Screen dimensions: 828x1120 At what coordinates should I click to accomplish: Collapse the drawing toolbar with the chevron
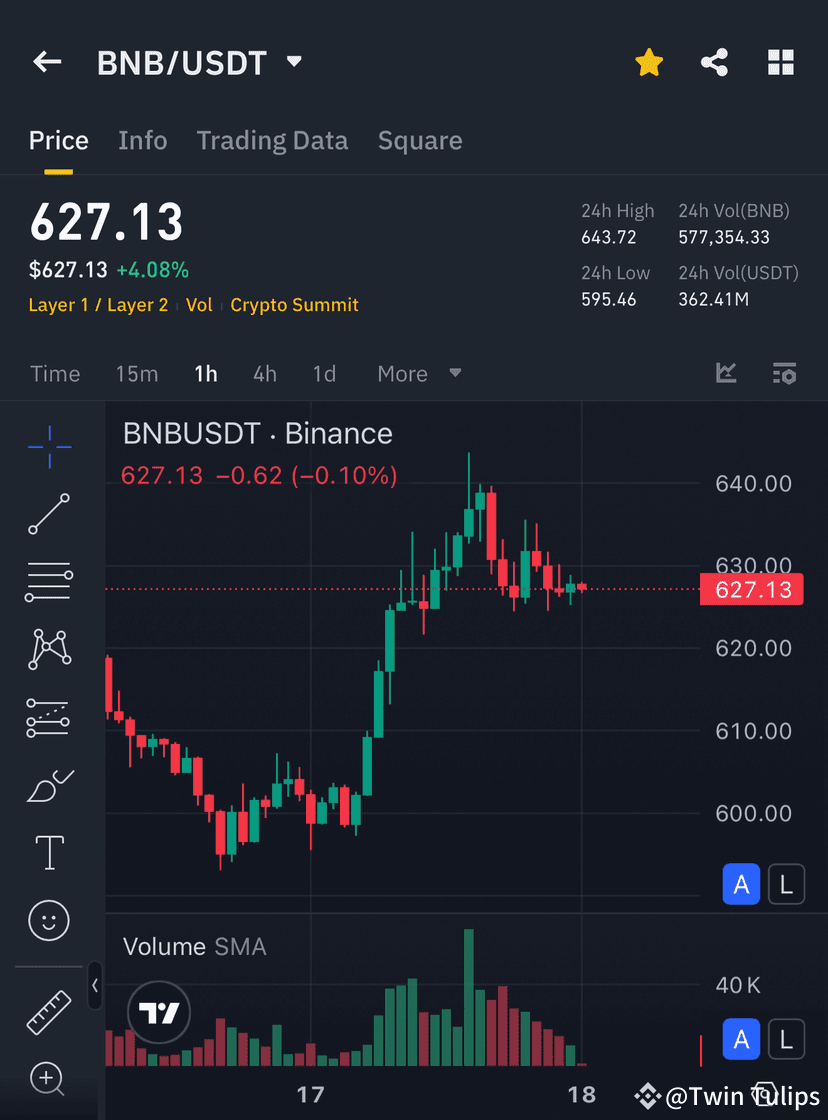[95, 986]
